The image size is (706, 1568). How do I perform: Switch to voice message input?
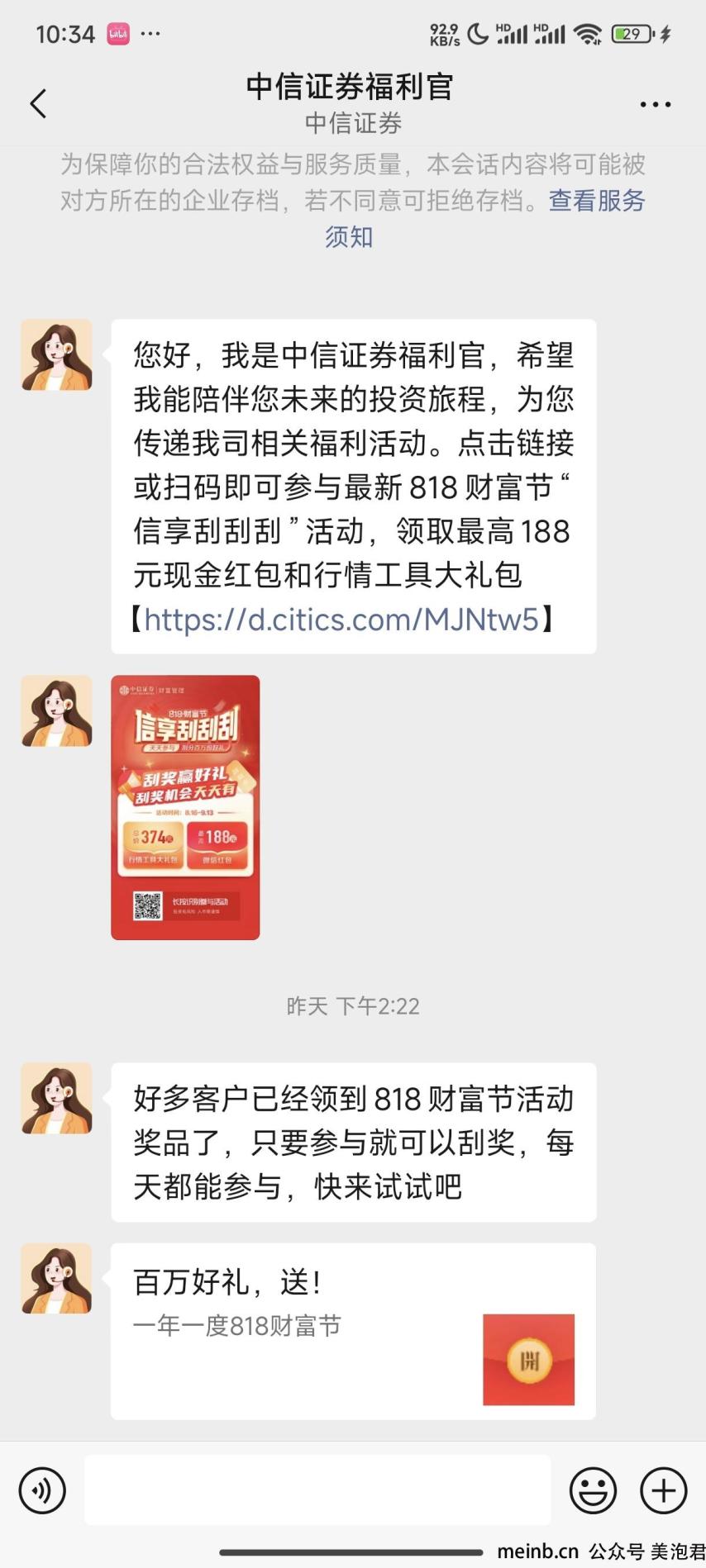point(42,1490)
